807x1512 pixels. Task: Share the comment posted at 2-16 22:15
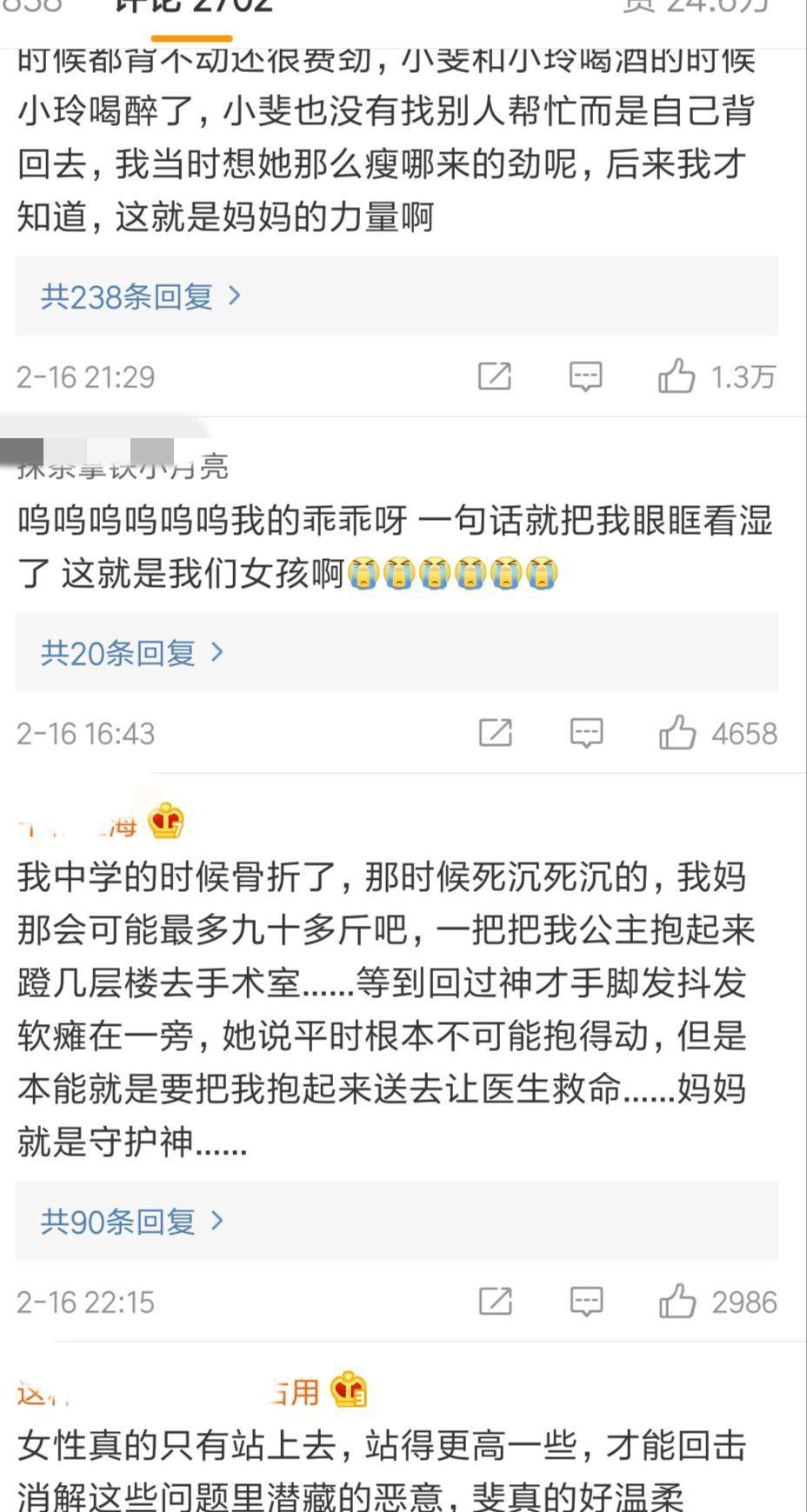pos(495,1302)
